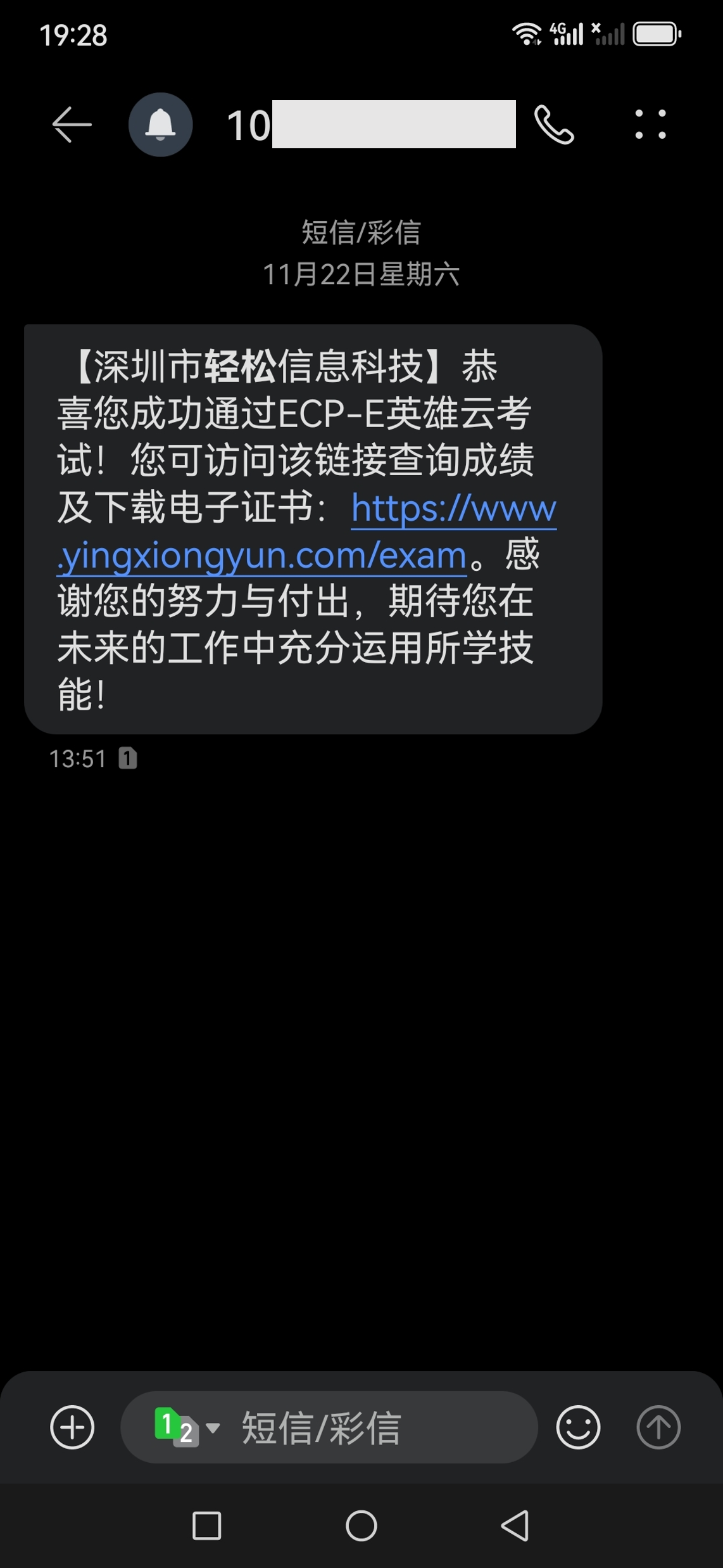Open the emoji picker

(x=577, y=1427)
